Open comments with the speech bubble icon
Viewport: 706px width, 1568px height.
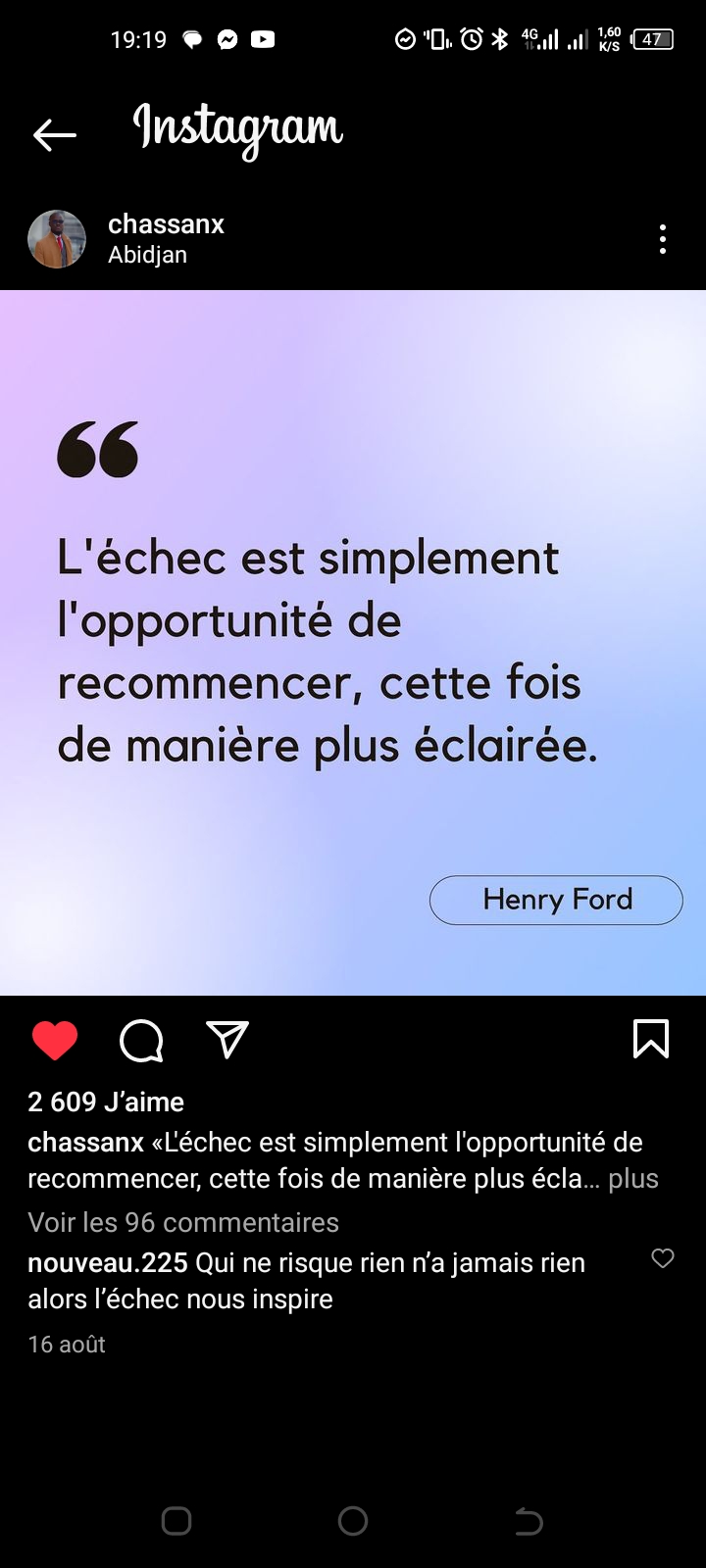pyautogui.click(x=141, y=1040)
